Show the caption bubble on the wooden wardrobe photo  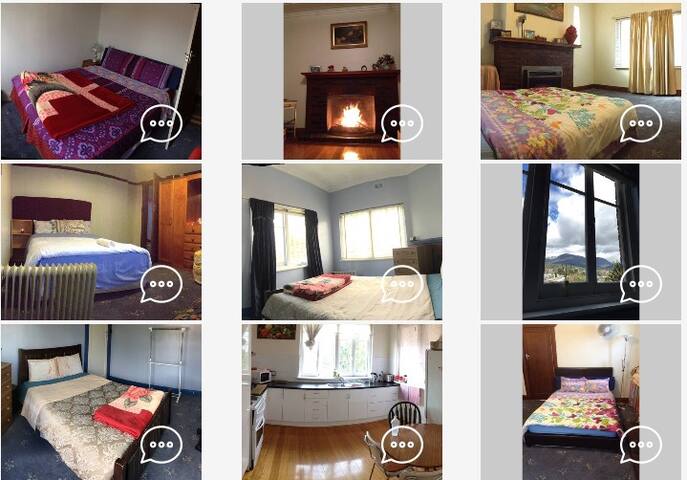click(161, 284)
